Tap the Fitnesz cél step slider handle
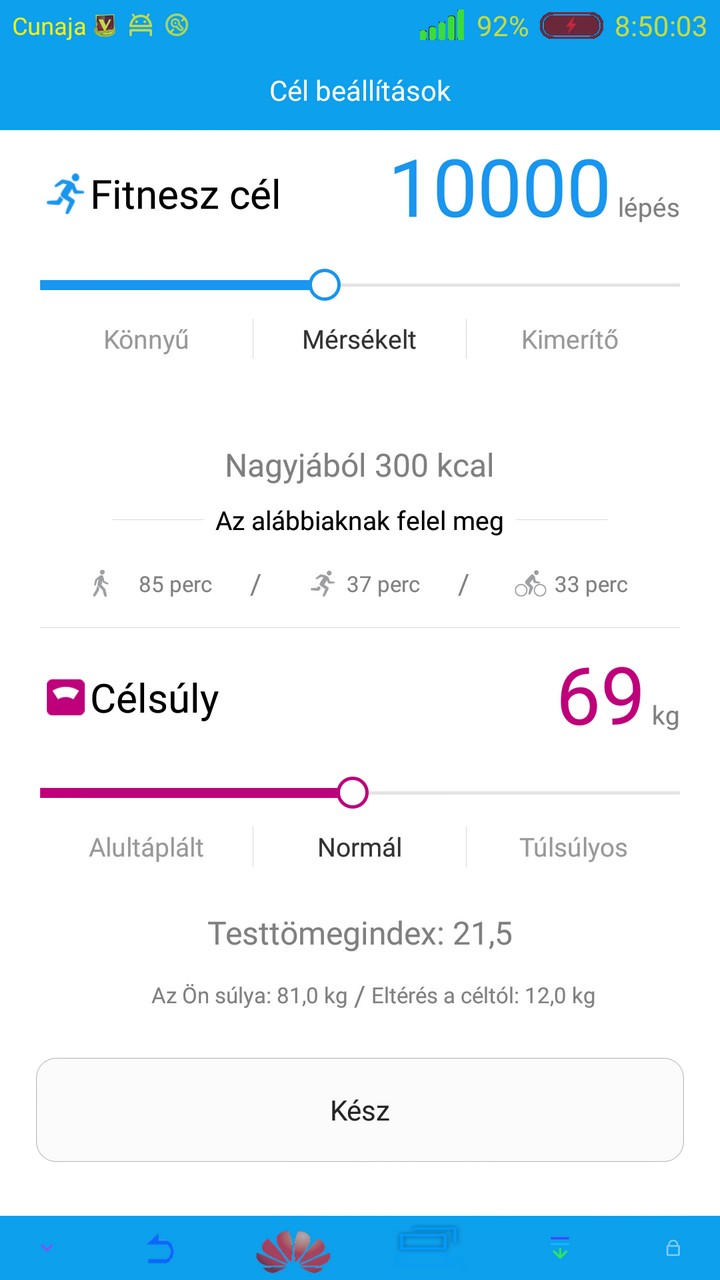Screen dimensions: 720x1280 pos(324,285)
